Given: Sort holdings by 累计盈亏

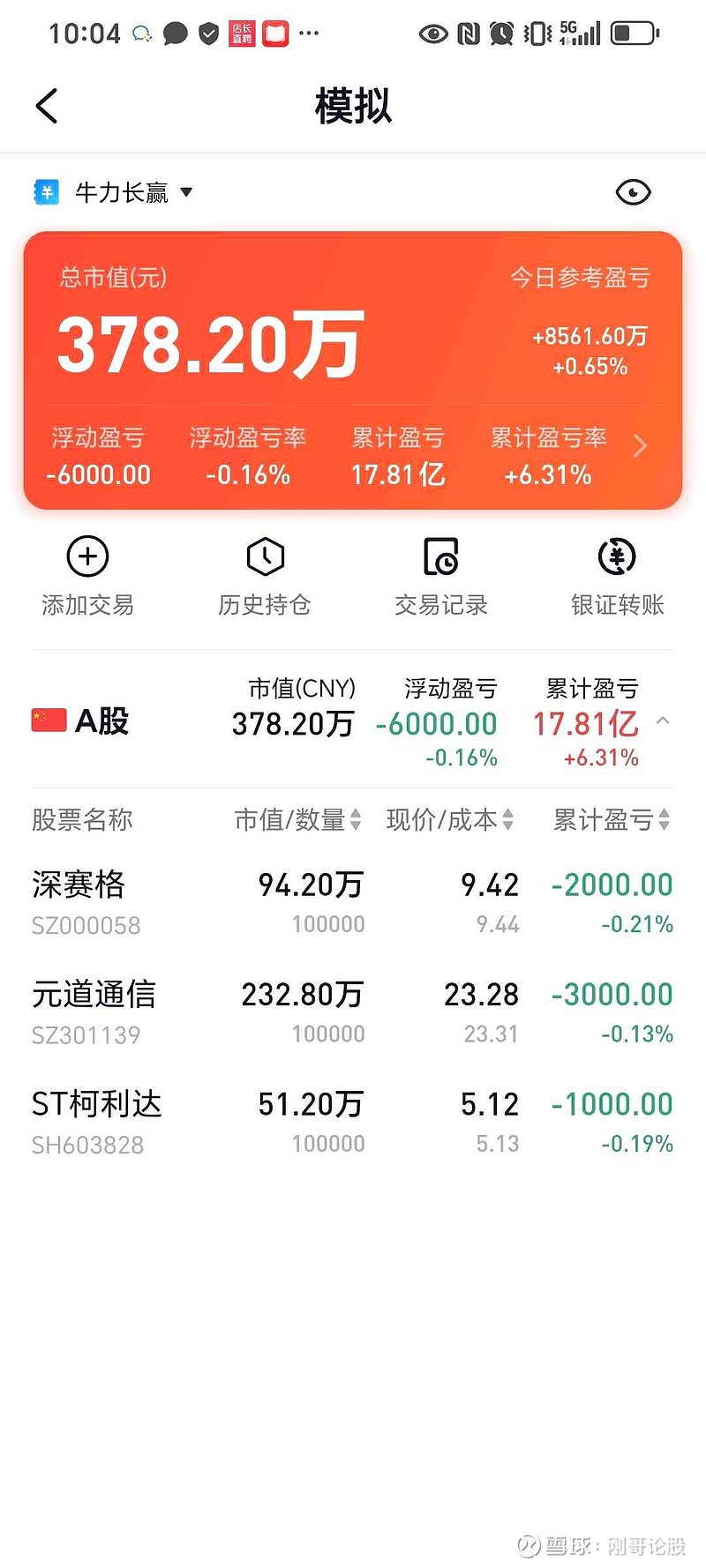Looking at the screenshot, I should 612,820.
